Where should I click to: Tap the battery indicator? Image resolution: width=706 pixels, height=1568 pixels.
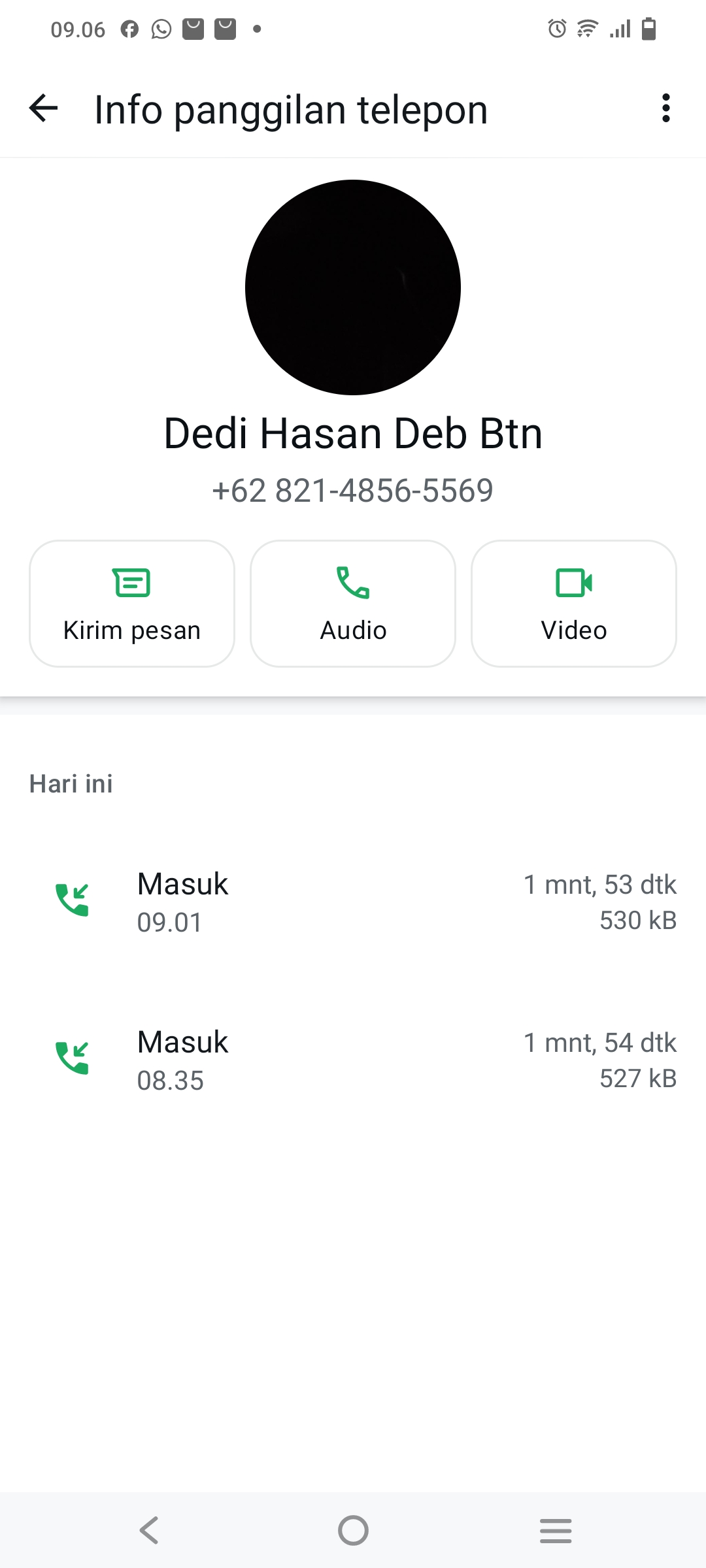(x=648, y=29)
